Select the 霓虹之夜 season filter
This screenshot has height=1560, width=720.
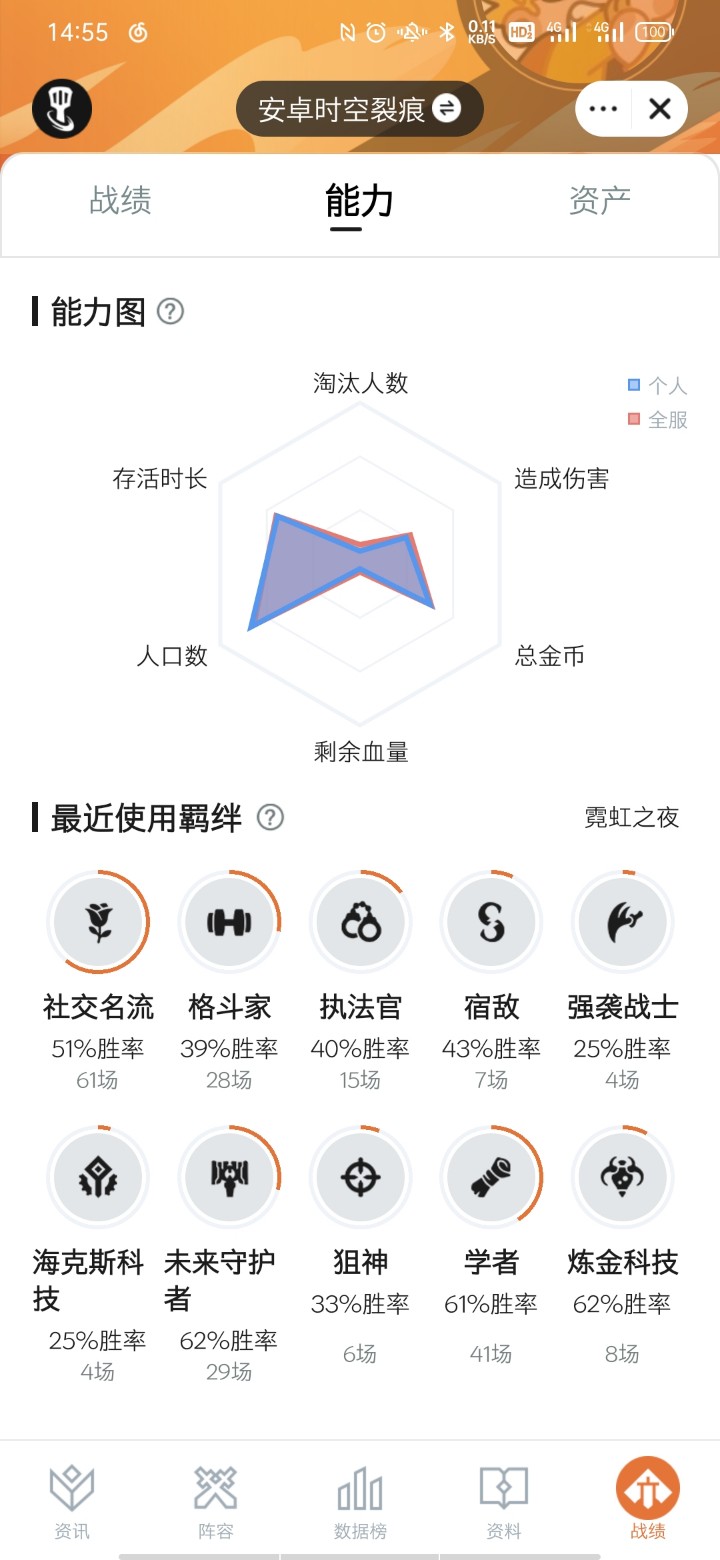click(631, 818)
